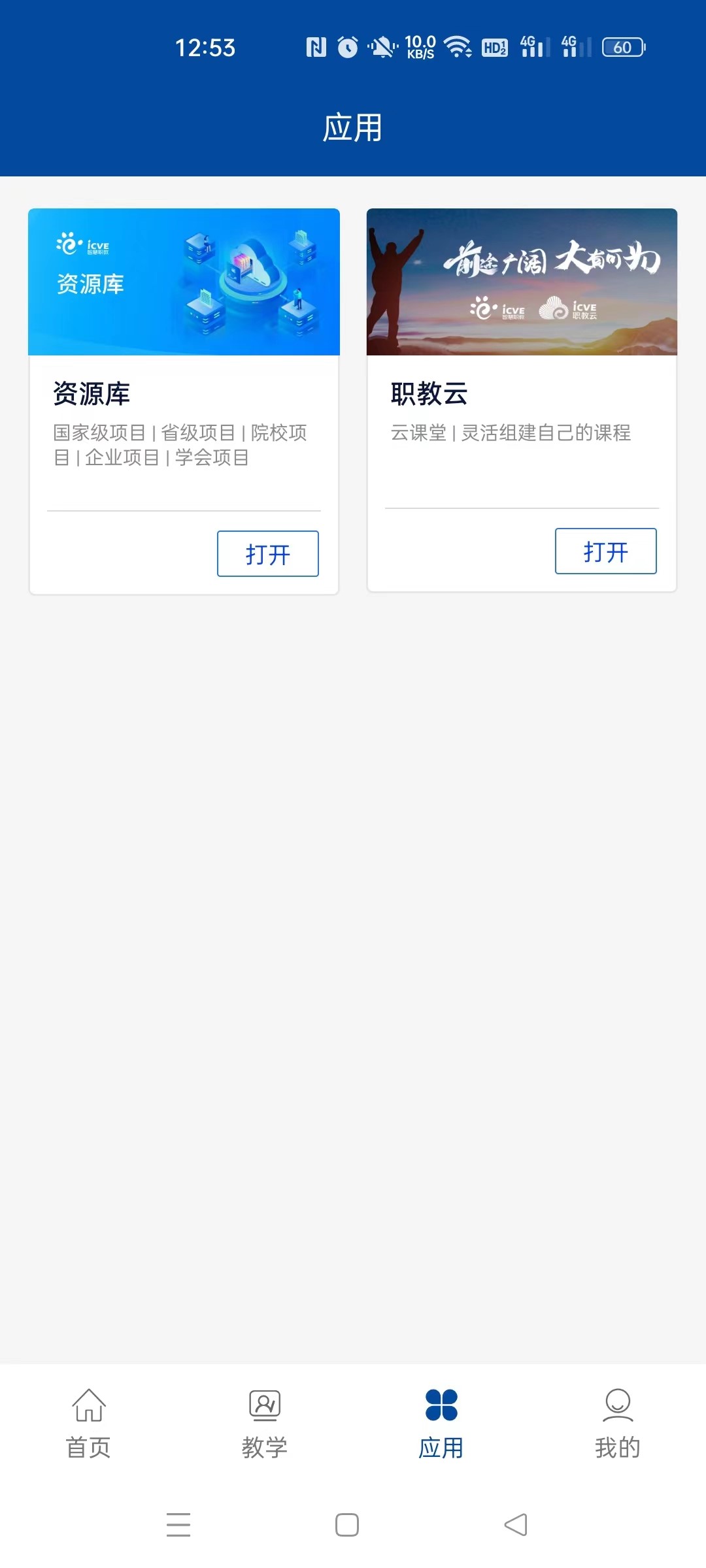
Task: Open the 职教云 app with its 打开 button
Action: pos(605,551)
